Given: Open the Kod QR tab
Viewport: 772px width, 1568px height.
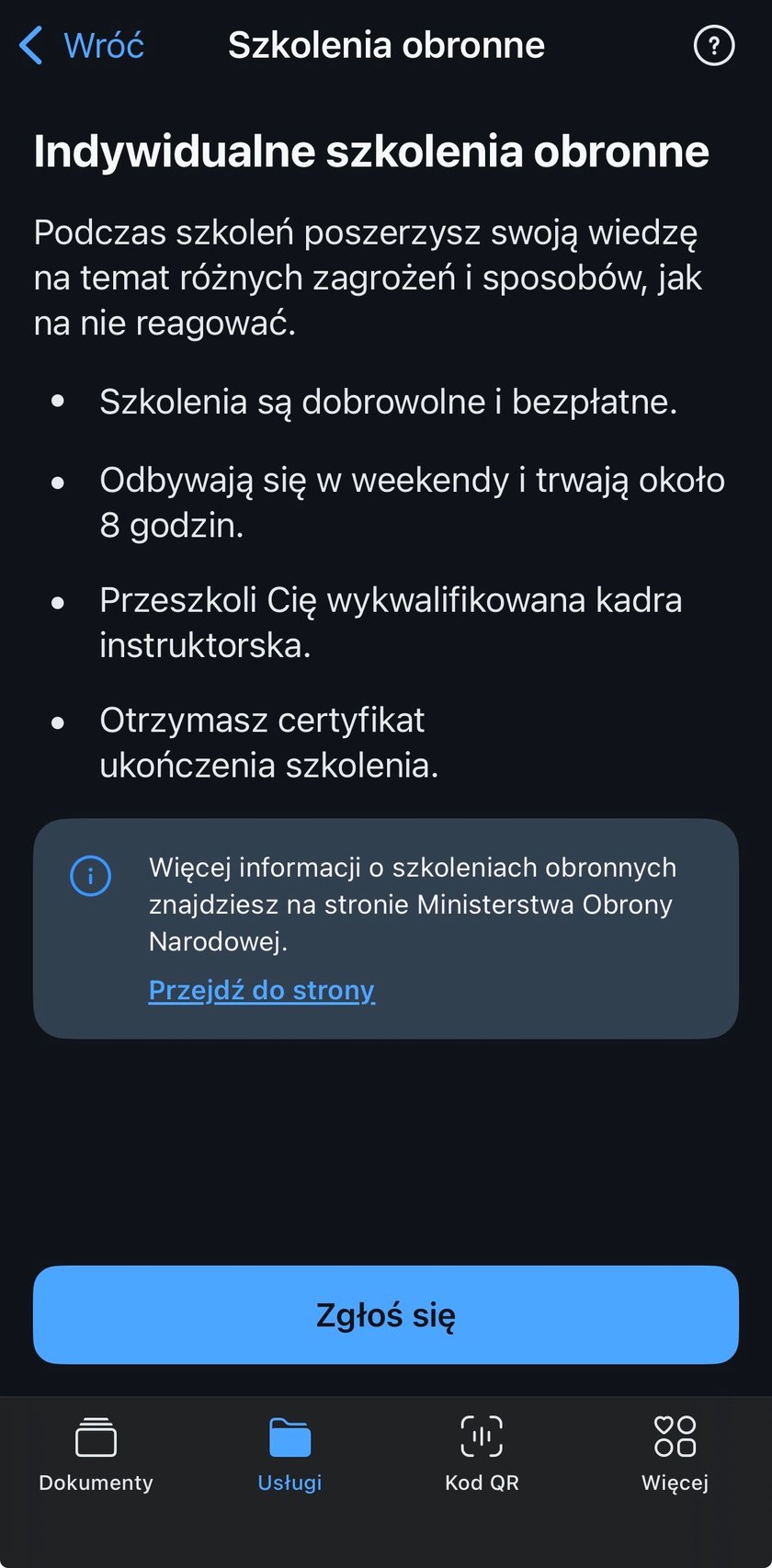Looking at the screenshot, I should tap(482, 1454).
